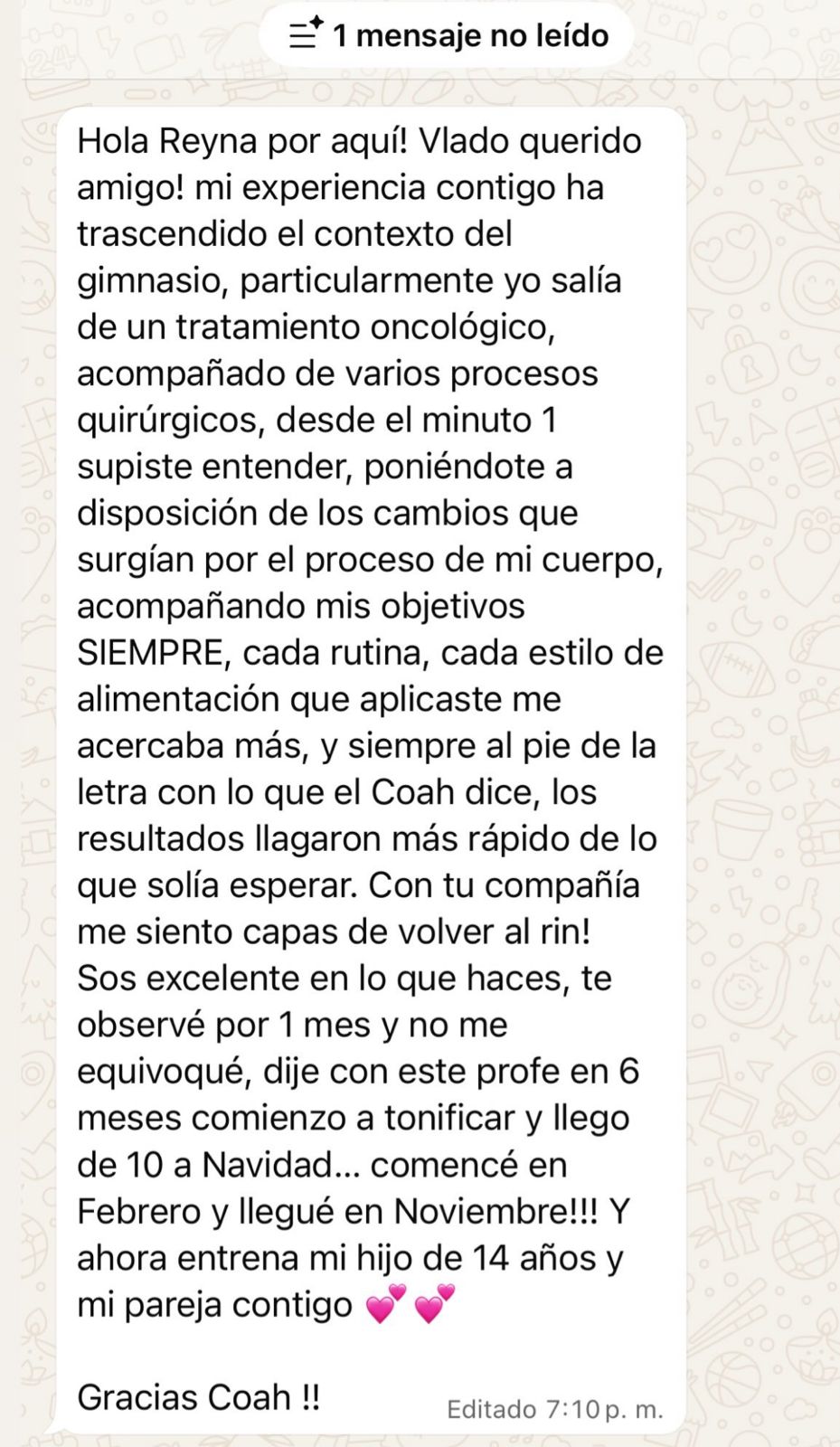This screenshot has width=840, height=1447.
Task: Select the "Gracias Coah !!" closing line
Action: [201, 1395]
